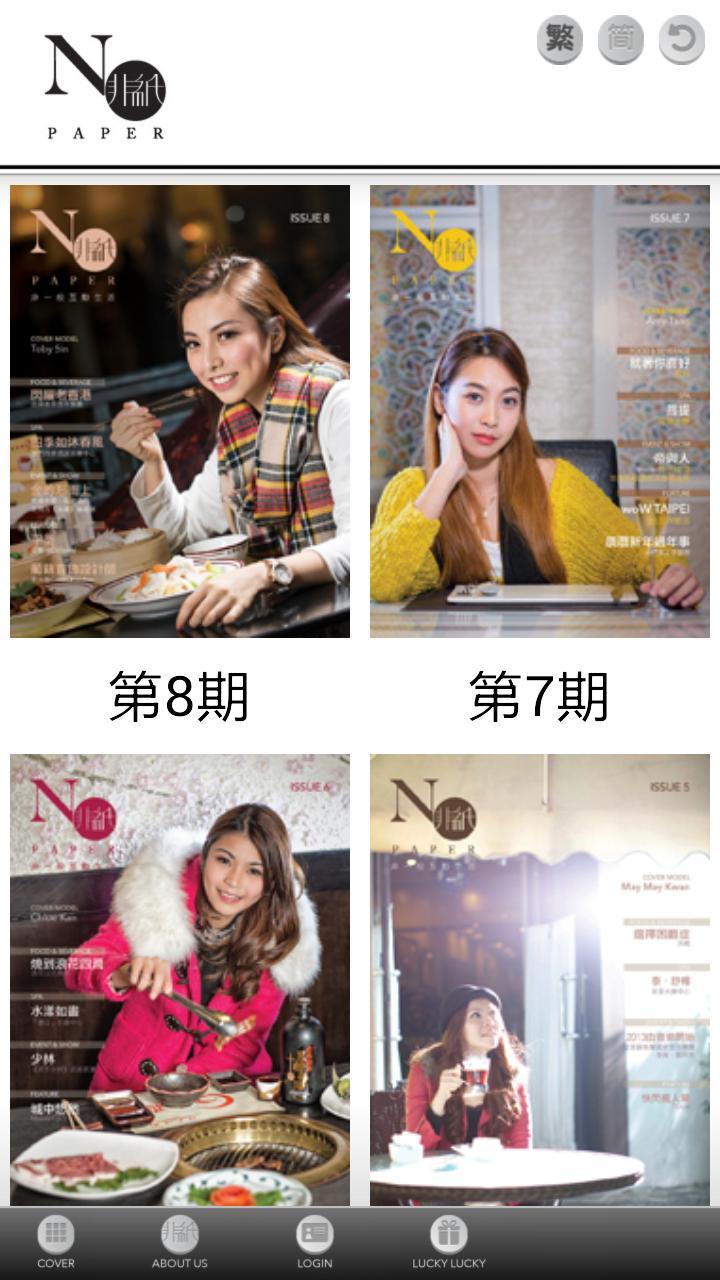The height and width of the screenshot is (1280, 720).
Task: Open the Issue 6 magazine cover
Action: (x=180, y=980)
